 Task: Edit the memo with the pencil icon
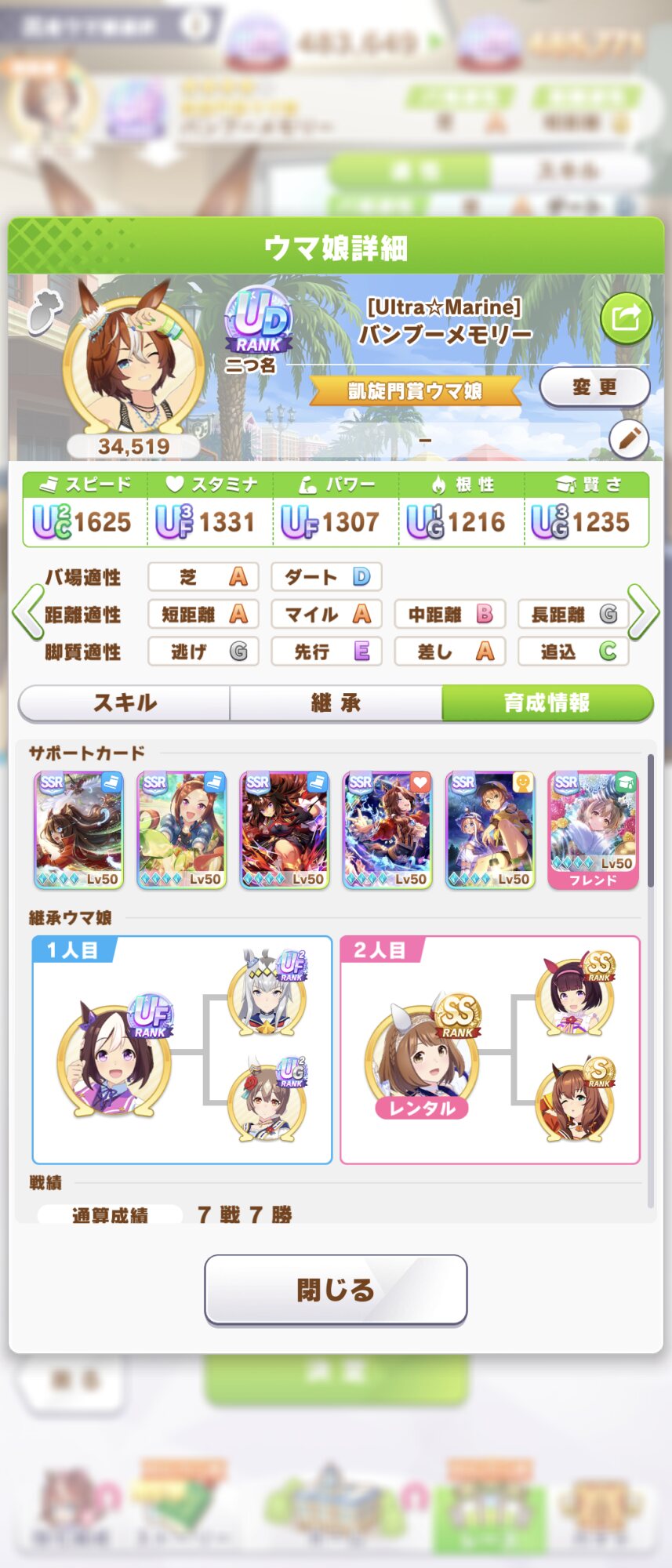(628, 439)
